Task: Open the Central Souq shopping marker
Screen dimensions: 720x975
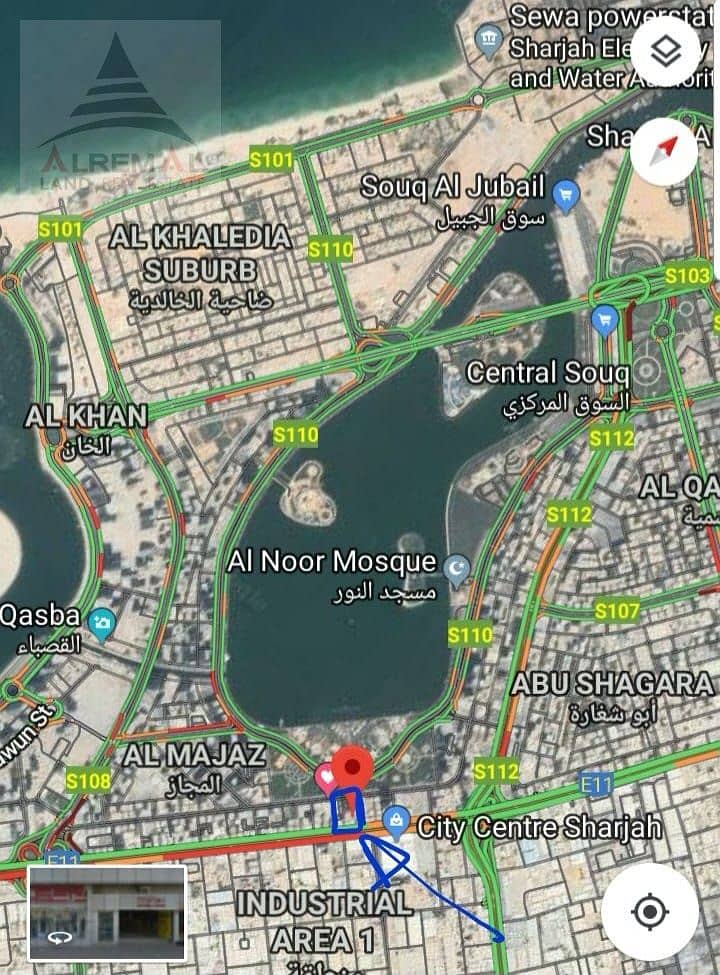Action: click(x=603, y=321)
